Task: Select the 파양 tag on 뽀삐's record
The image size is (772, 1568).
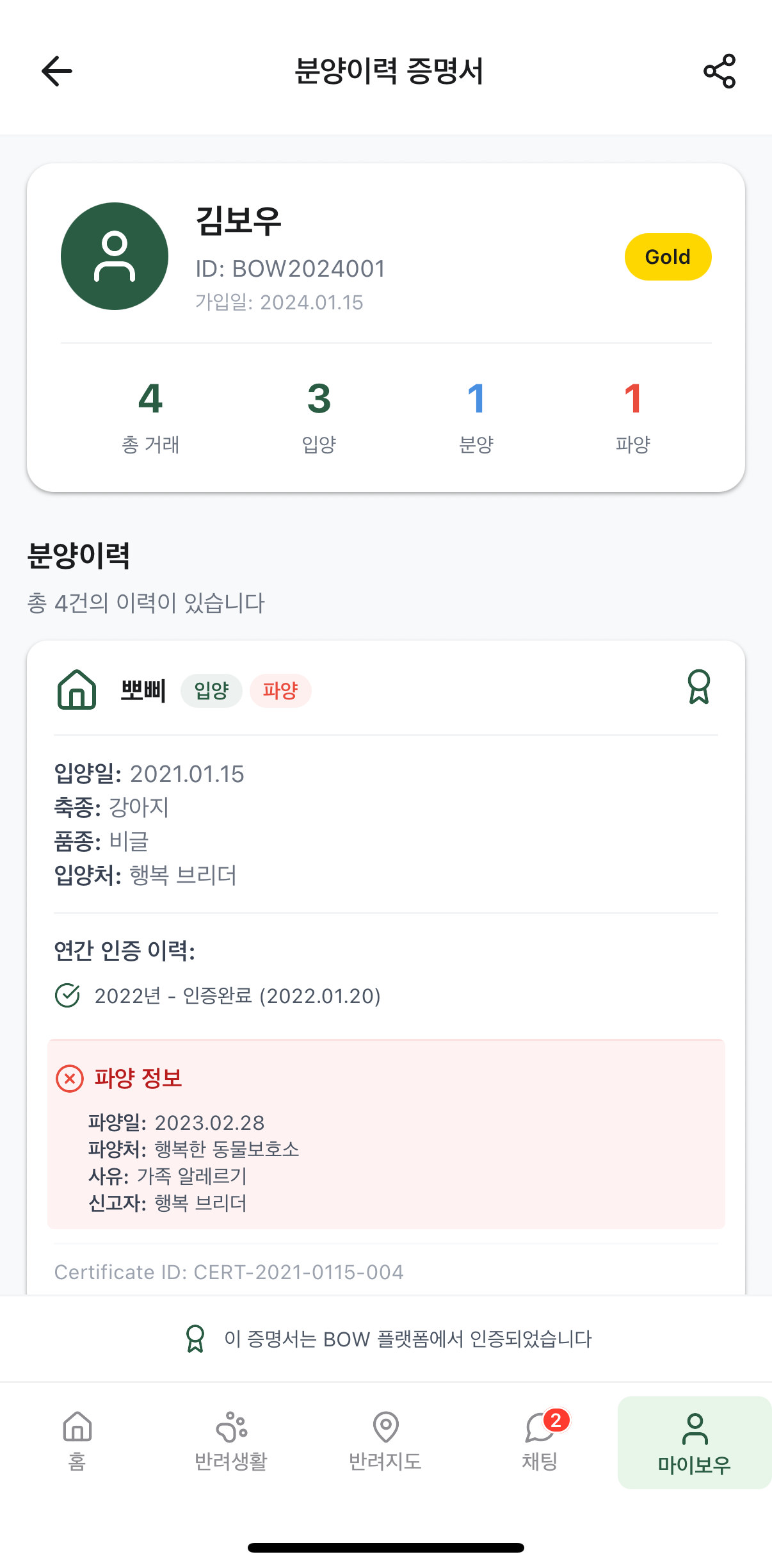Action: [280, 690]
